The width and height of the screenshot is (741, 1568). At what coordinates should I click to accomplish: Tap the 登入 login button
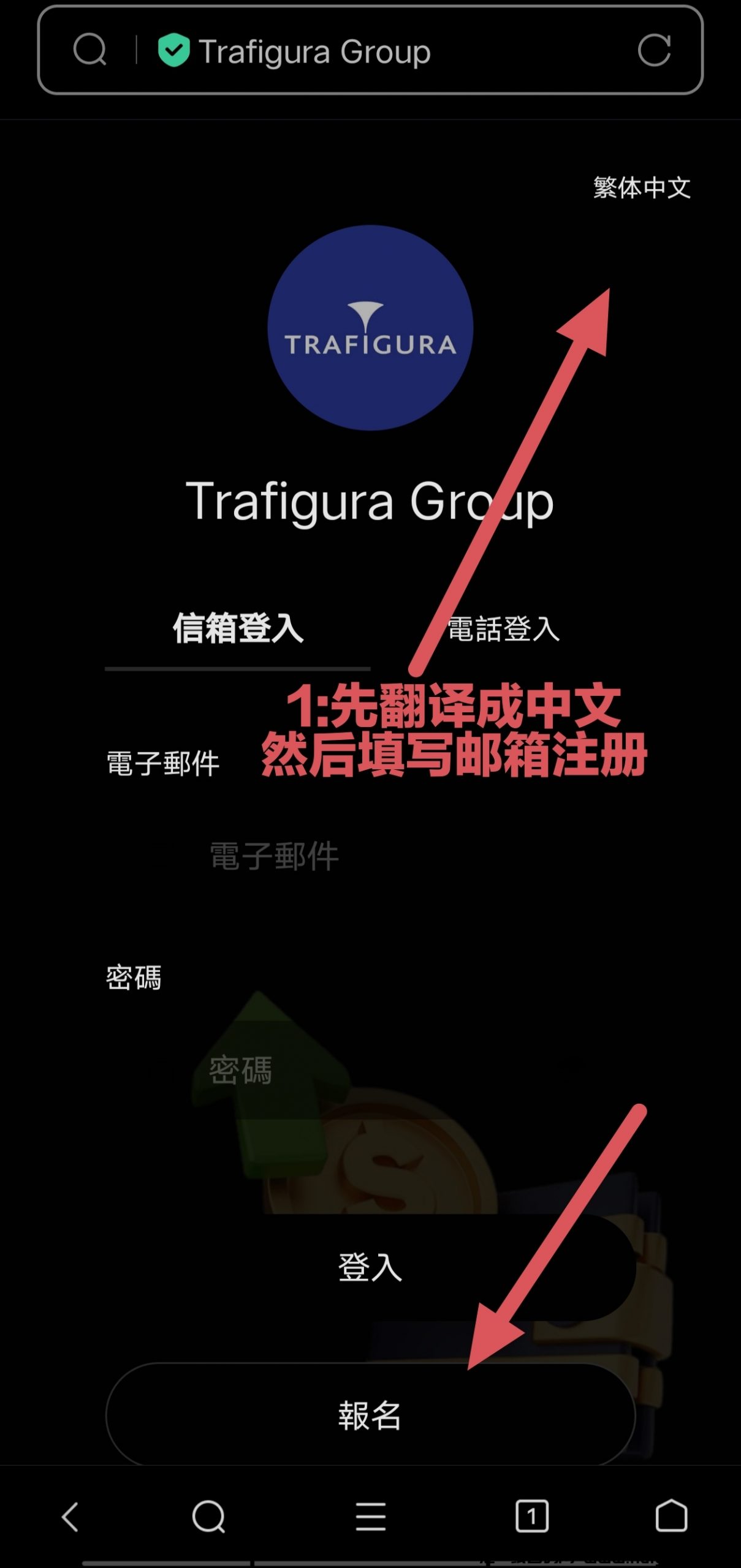coord(370,1267)
